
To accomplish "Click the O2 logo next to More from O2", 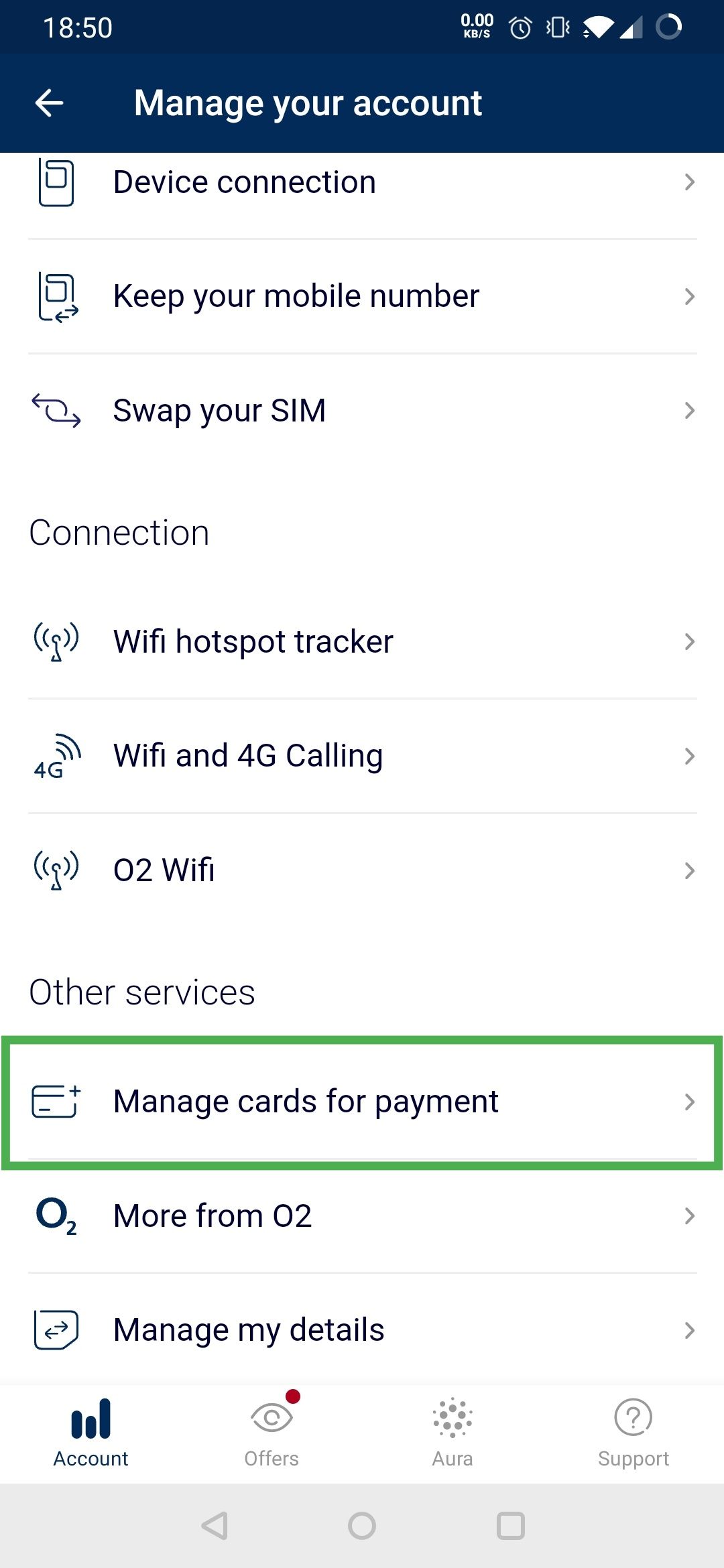I will (x=56, y=1216).
